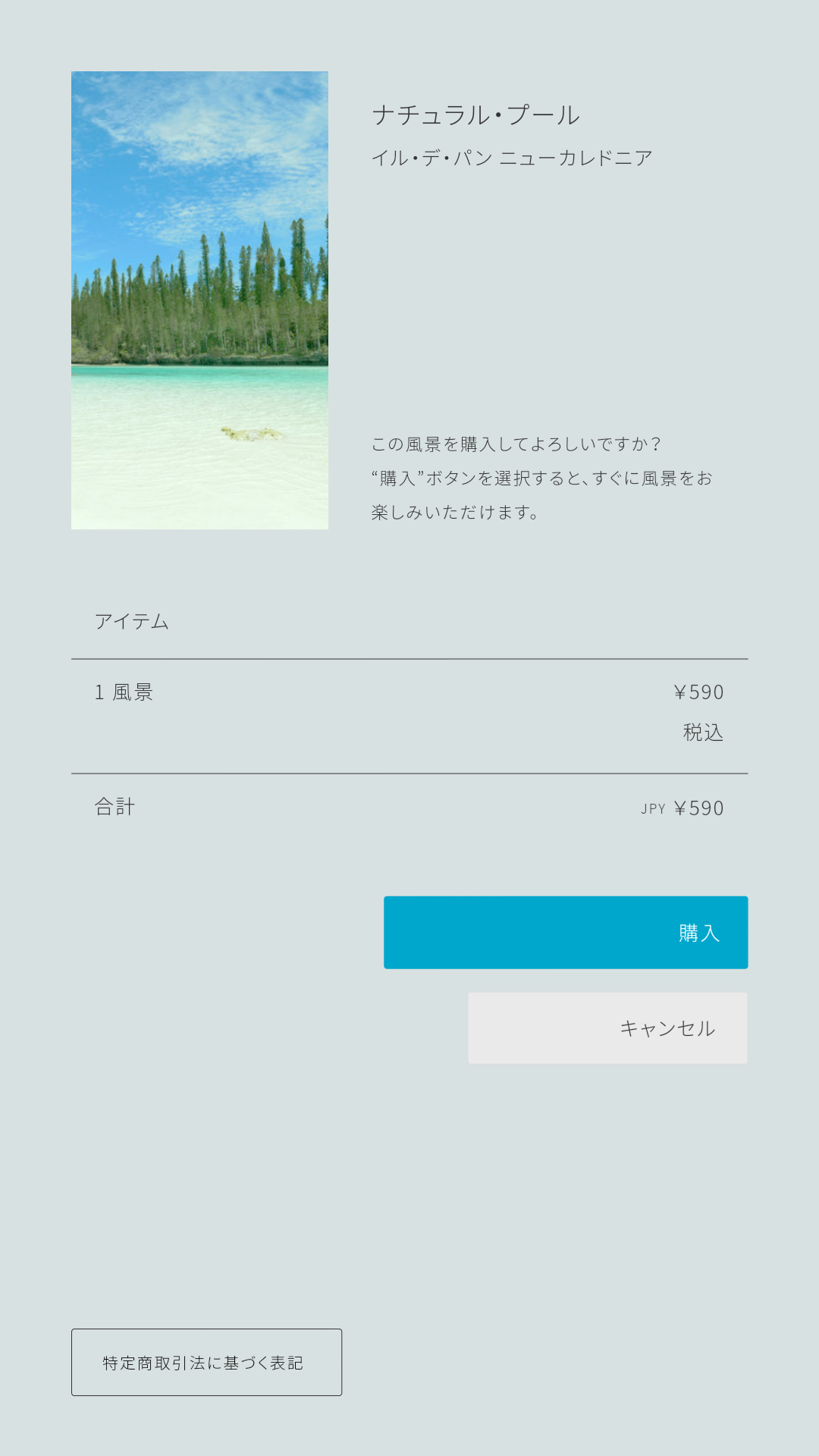Cancel the purchase with キャンセル

(x=607, y=1028)
